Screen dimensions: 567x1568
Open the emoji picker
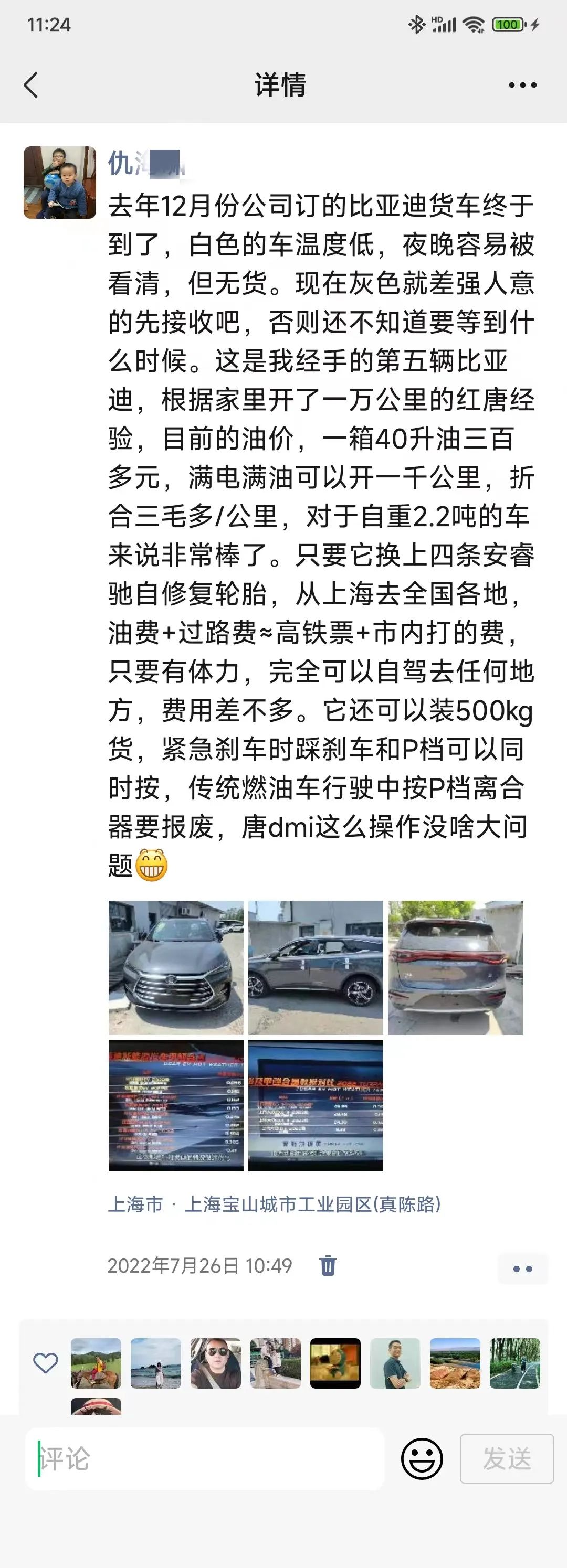(x=422, y=1458)
